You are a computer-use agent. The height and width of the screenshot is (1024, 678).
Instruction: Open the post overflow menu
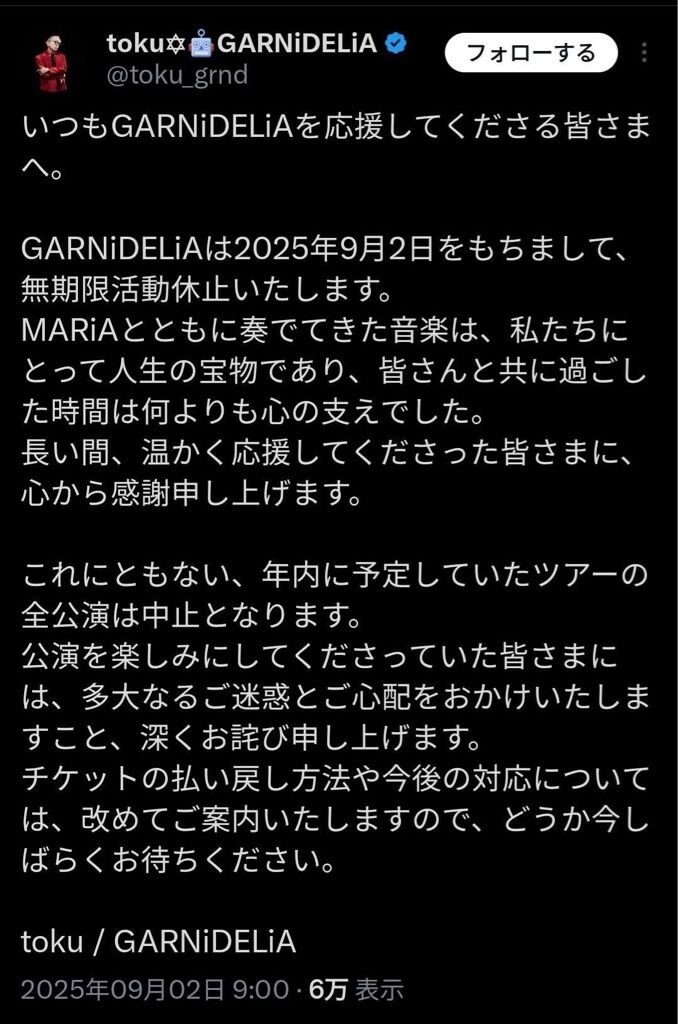645,53
